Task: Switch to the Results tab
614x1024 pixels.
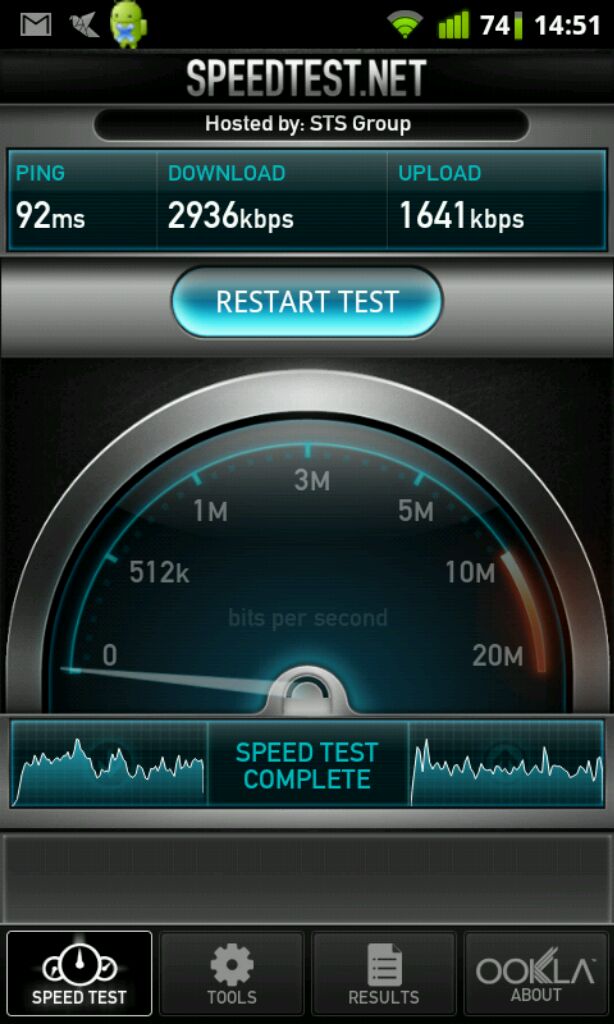Action: pos(384,973)
